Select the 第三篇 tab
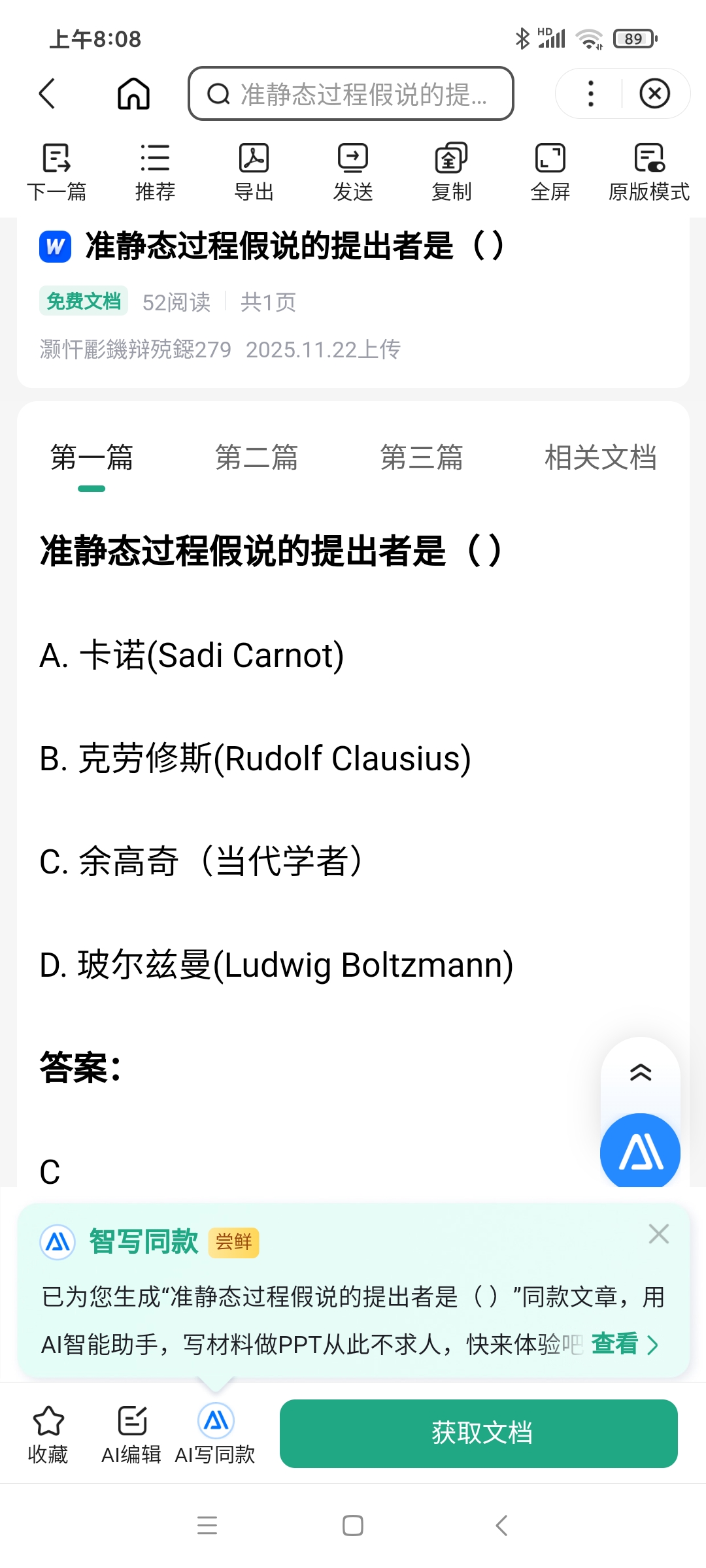Screen dimensions: 706x1568 pyautogui.click(x=421, y=458)
